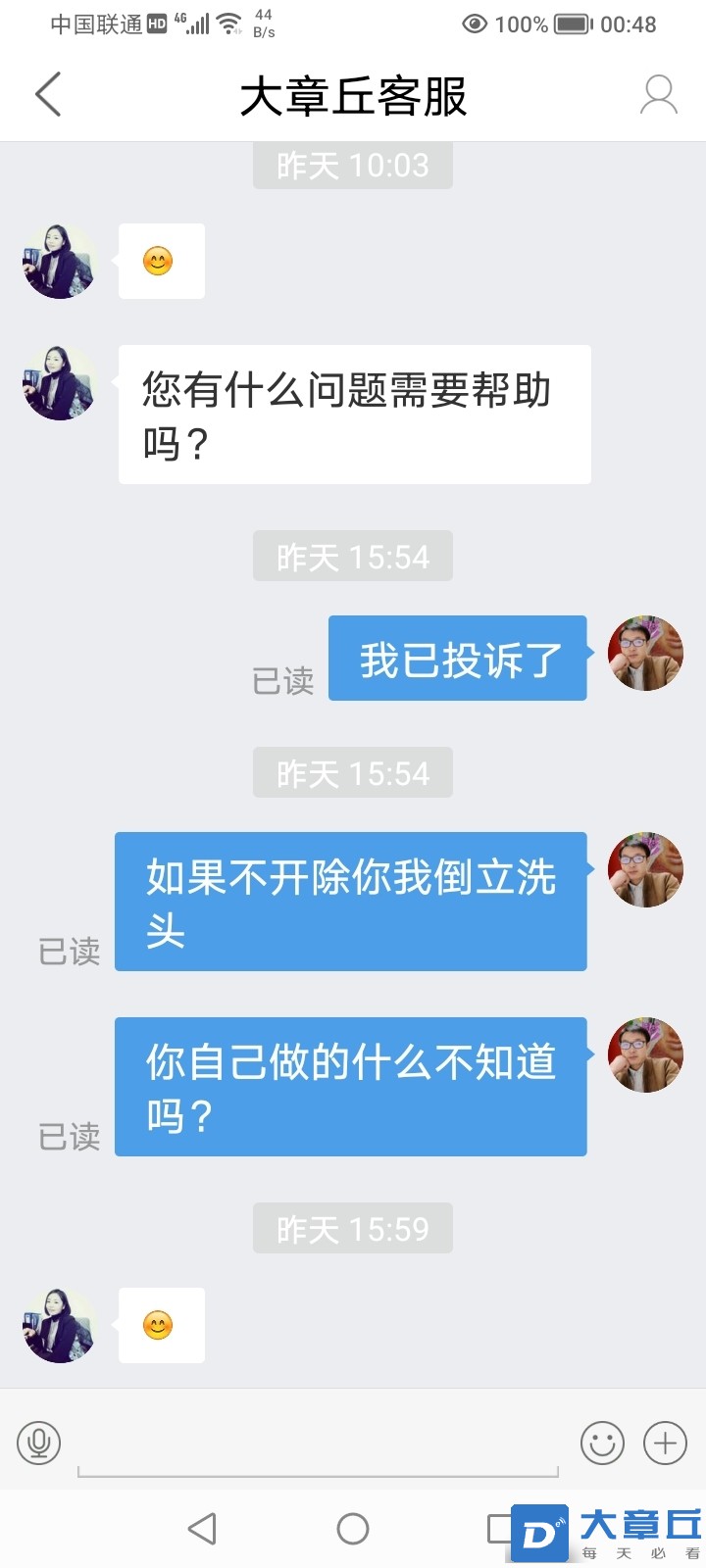Tap the system back navigation button
The height and width of the screenshot is (1568, 706).
pos(202,1529)
